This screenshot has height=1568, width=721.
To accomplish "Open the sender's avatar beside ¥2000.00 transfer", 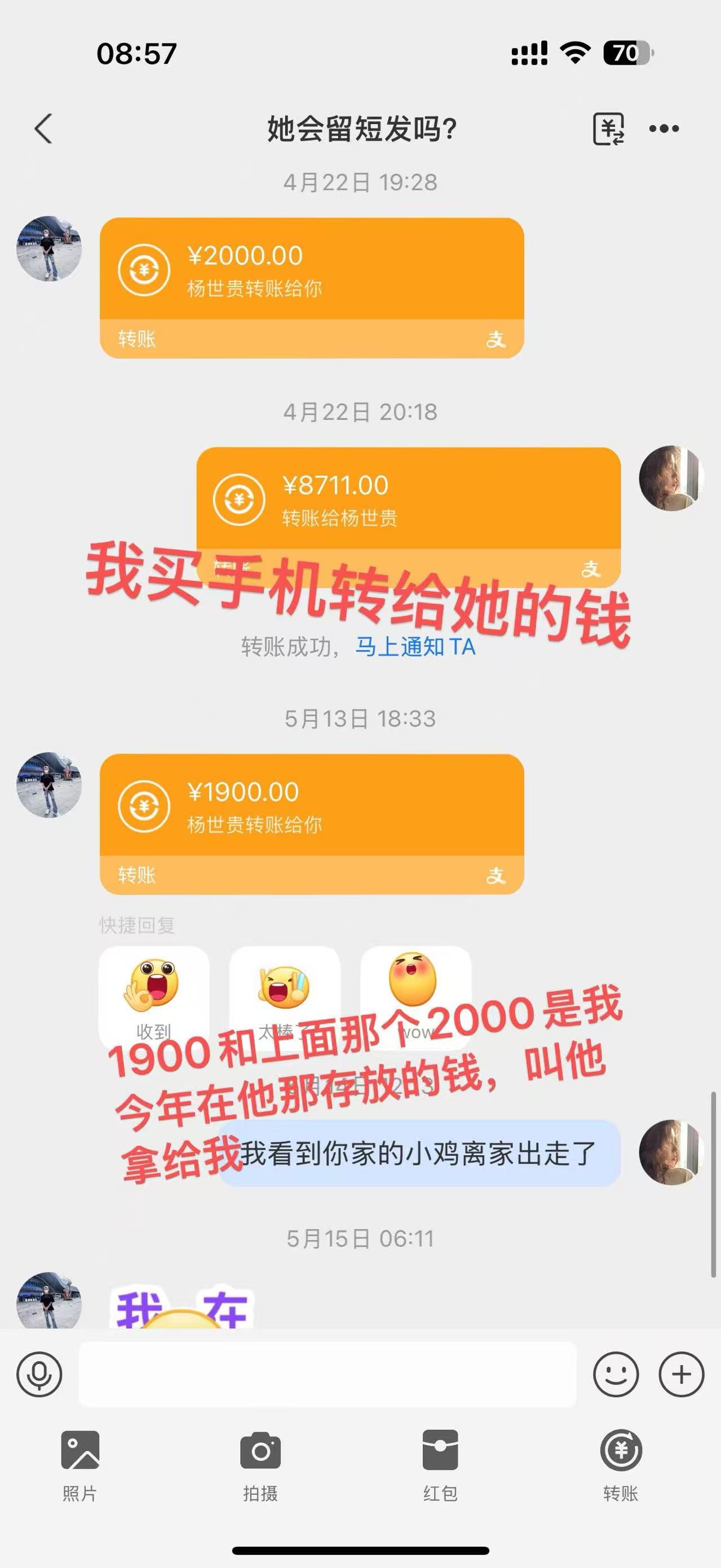I will 49,248.
